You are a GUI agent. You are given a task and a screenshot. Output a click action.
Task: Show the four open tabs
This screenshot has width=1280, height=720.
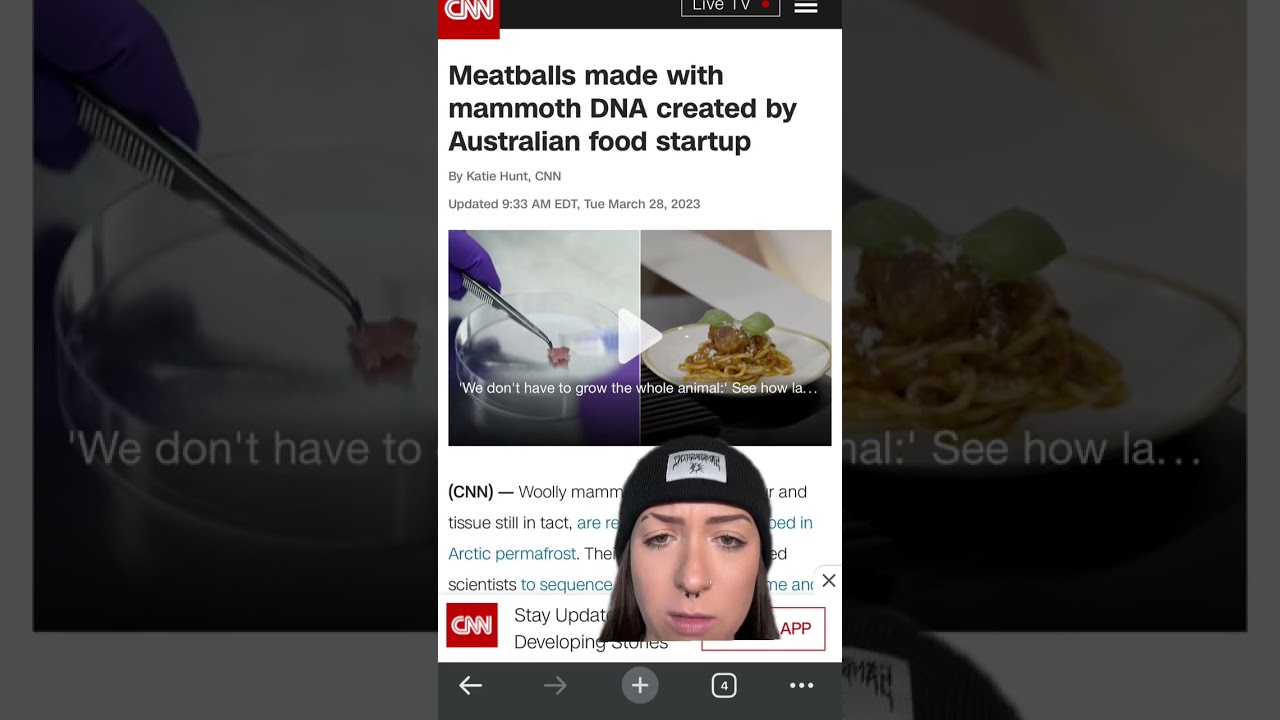[723, 685]
